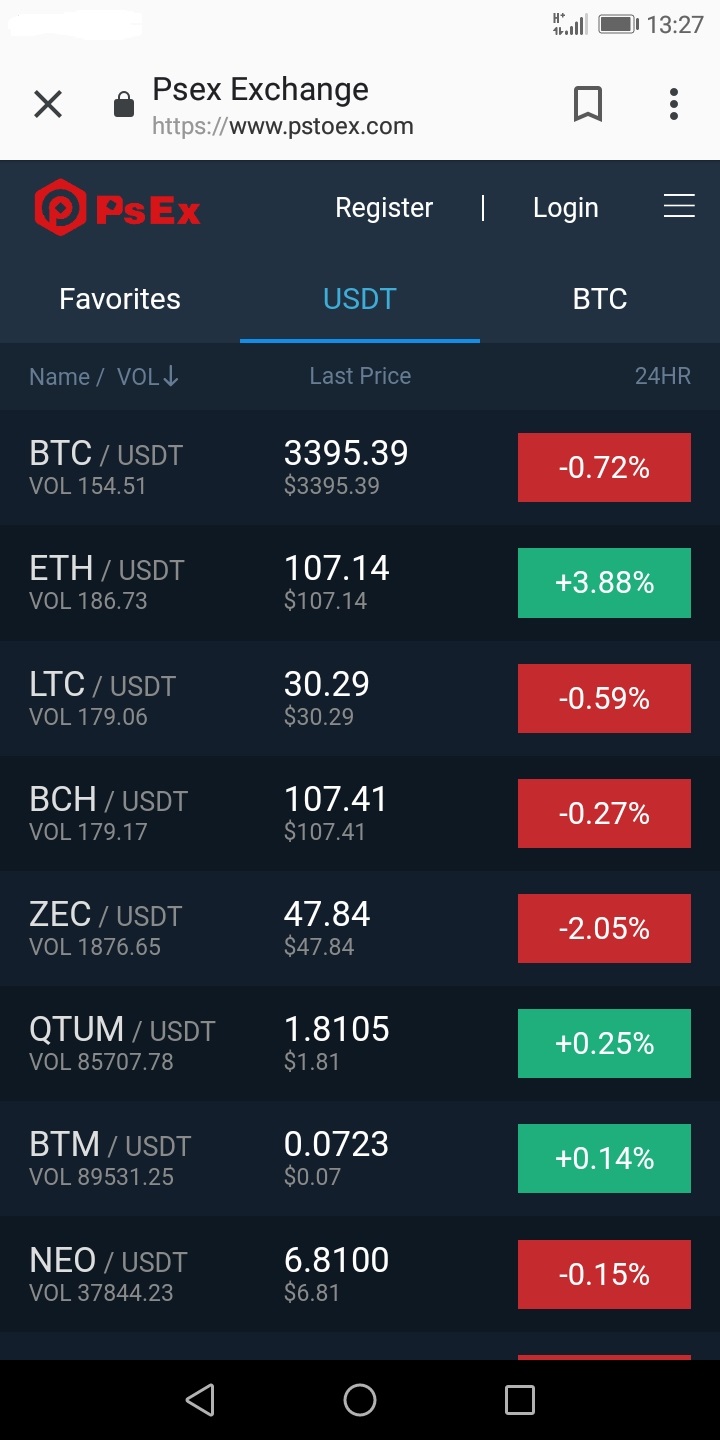
Task: Expand the Last Price column header
Action: [x=360, y=376]
